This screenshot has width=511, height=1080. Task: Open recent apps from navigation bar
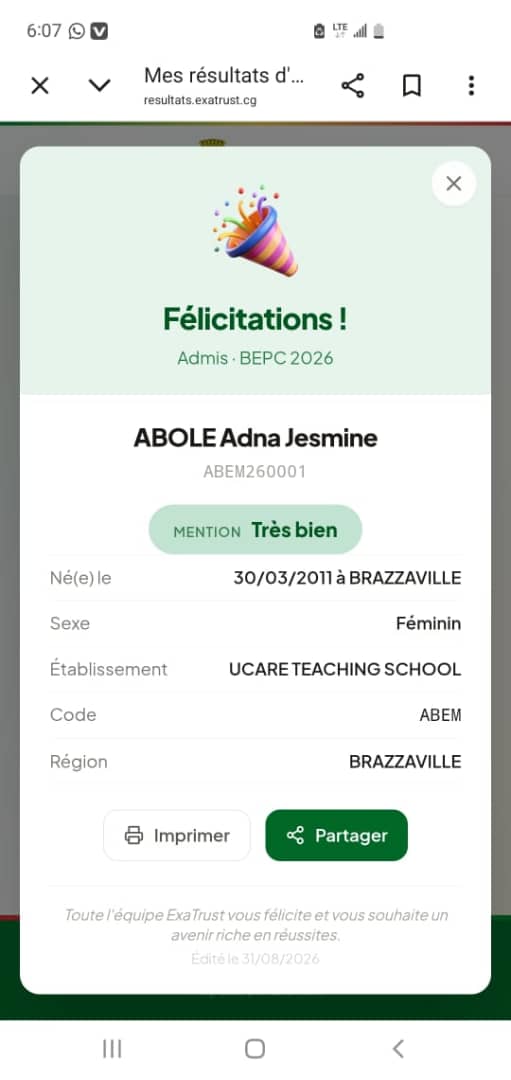(112, 1048)
